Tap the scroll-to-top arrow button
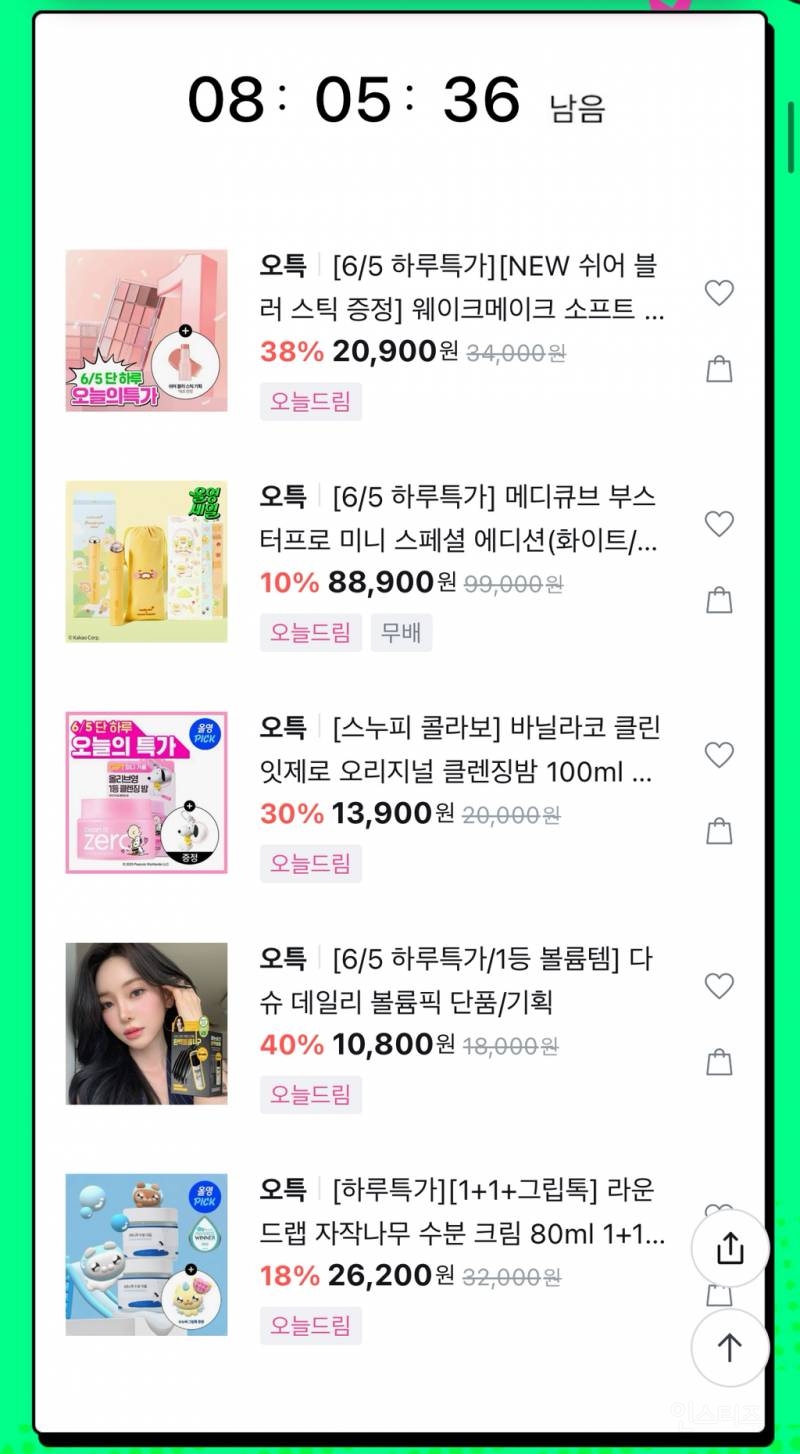Viewport: 800px width, 1454px height. (x=729, y=1347)
